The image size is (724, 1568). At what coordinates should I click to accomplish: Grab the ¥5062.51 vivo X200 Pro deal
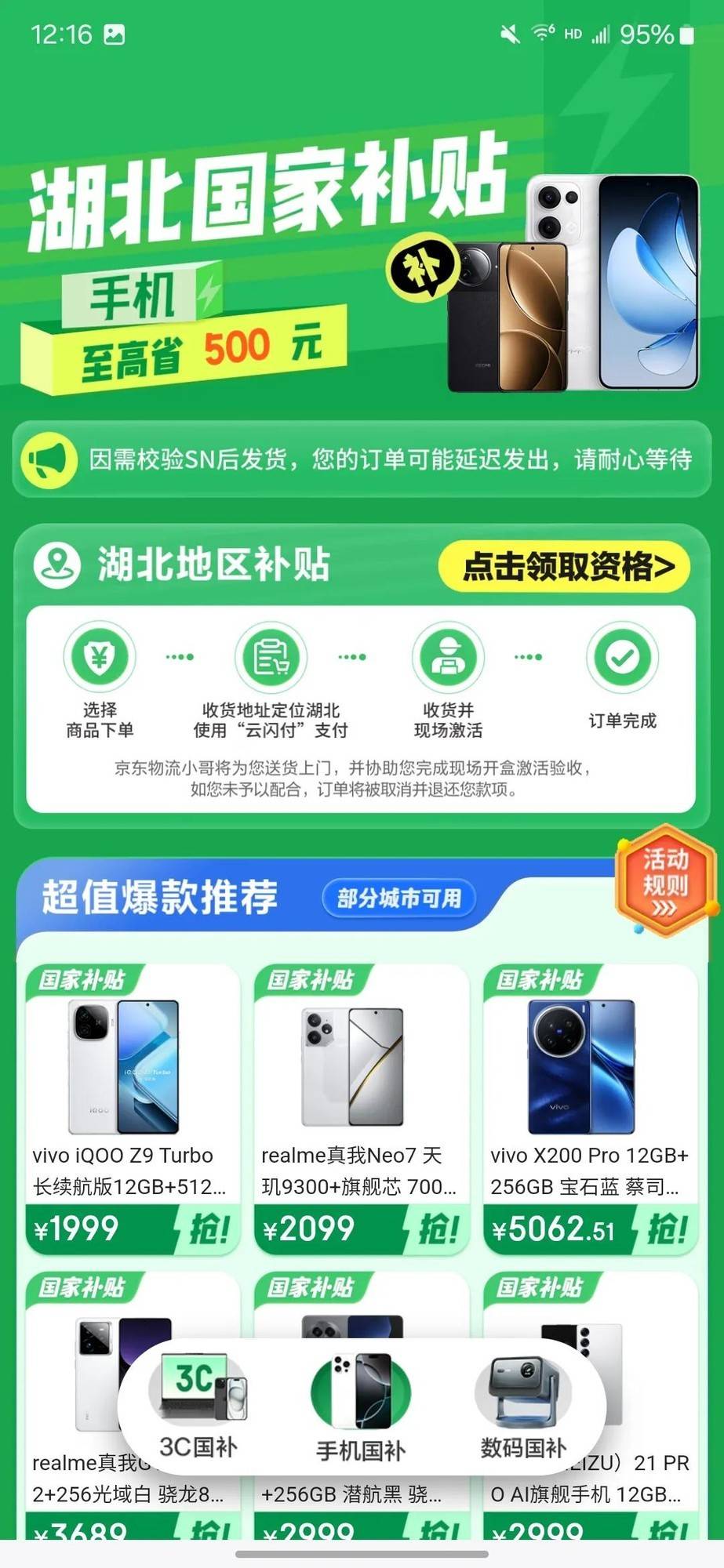coord(665,1229)
